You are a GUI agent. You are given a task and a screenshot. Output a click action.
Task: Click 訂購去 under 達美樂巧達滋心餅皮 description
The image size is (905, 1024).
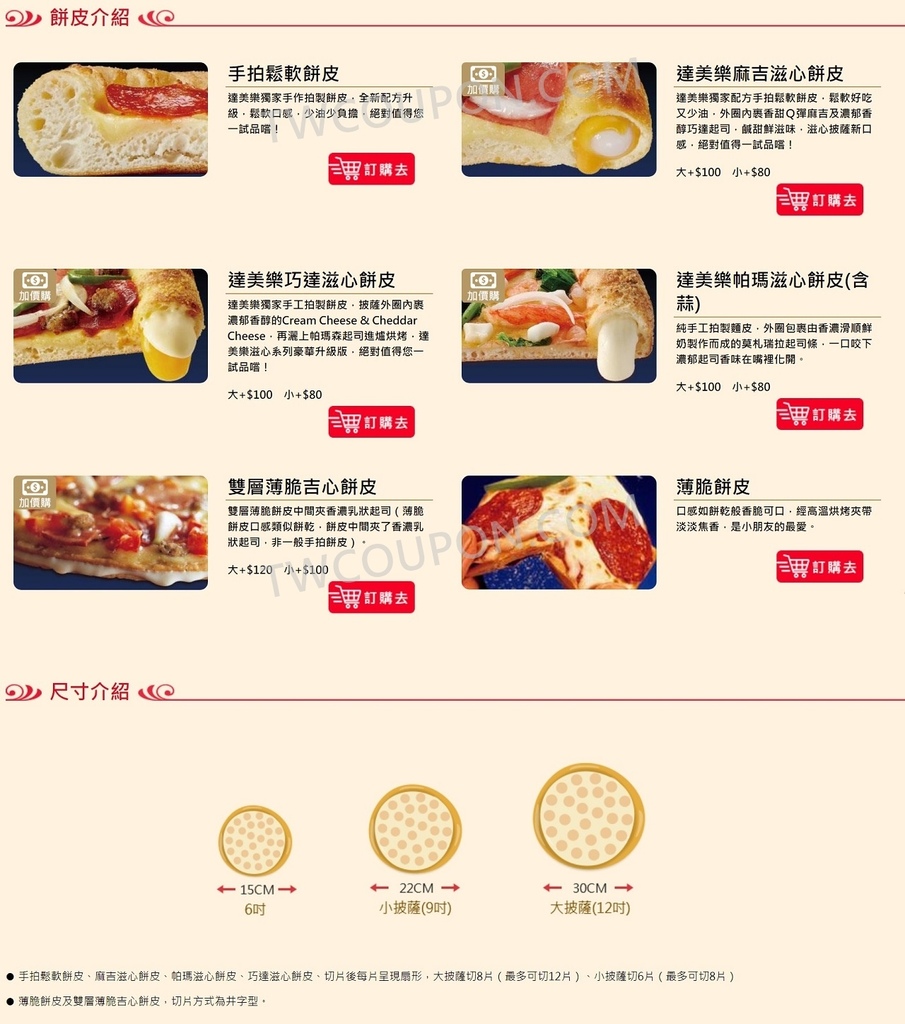point(370,422)
